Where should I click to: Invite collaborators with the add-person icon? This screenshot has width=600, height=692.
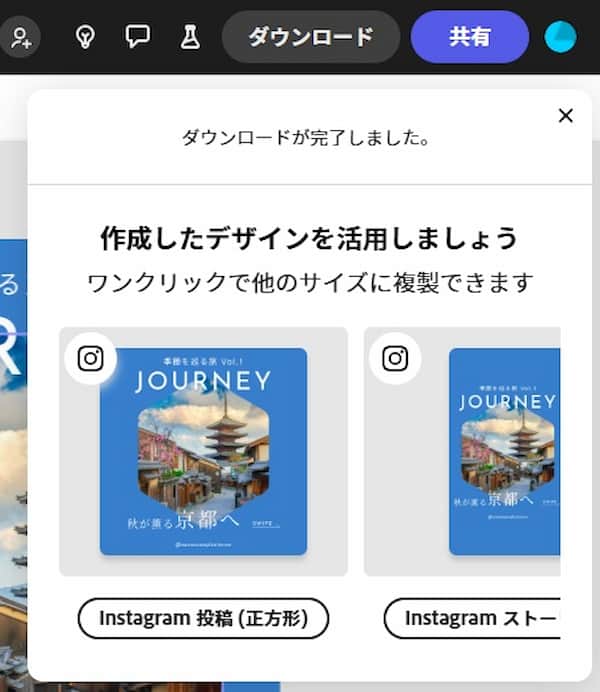[x=19, y=39]
